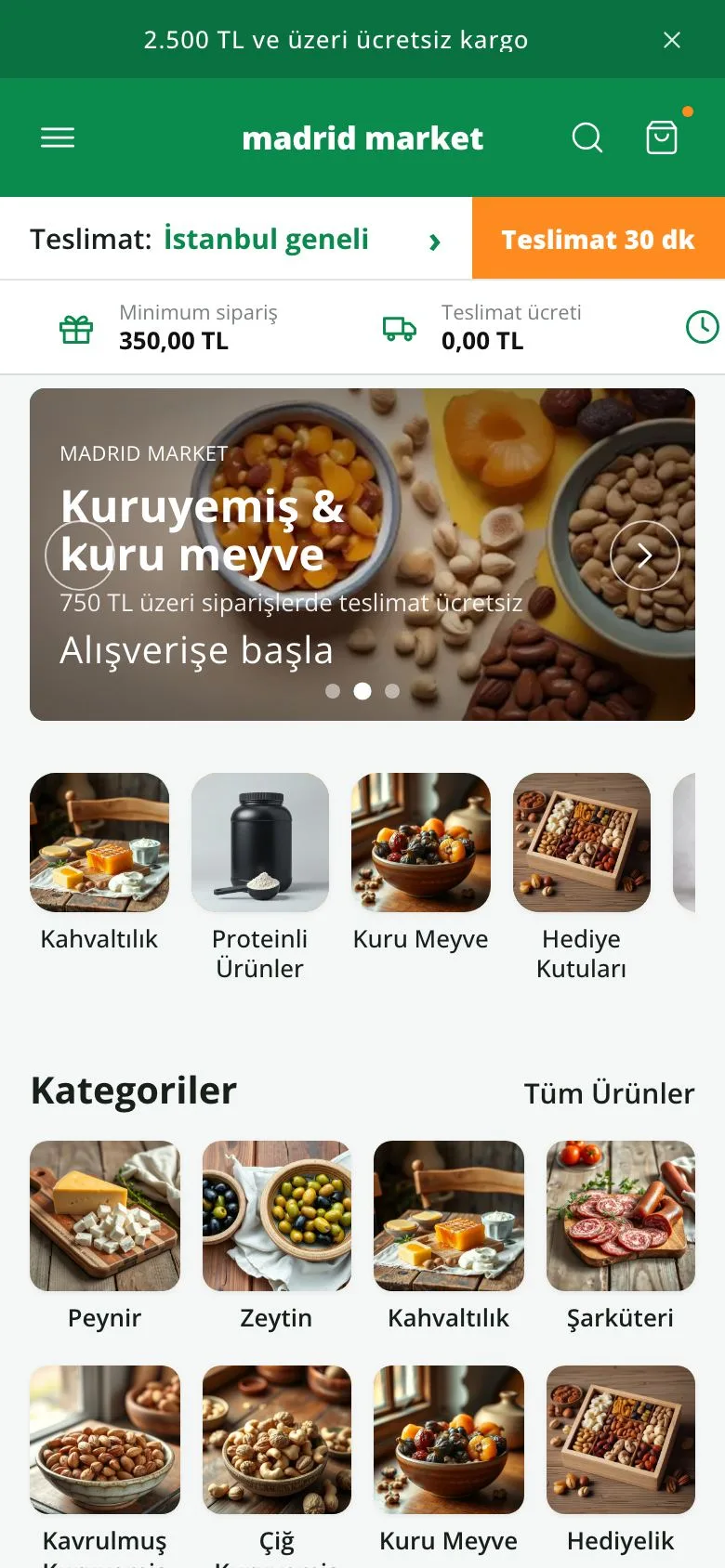Viewport: 725px width, 1568px height.
Task: Go to previous carousel slide
Action: tap(80, 555)
